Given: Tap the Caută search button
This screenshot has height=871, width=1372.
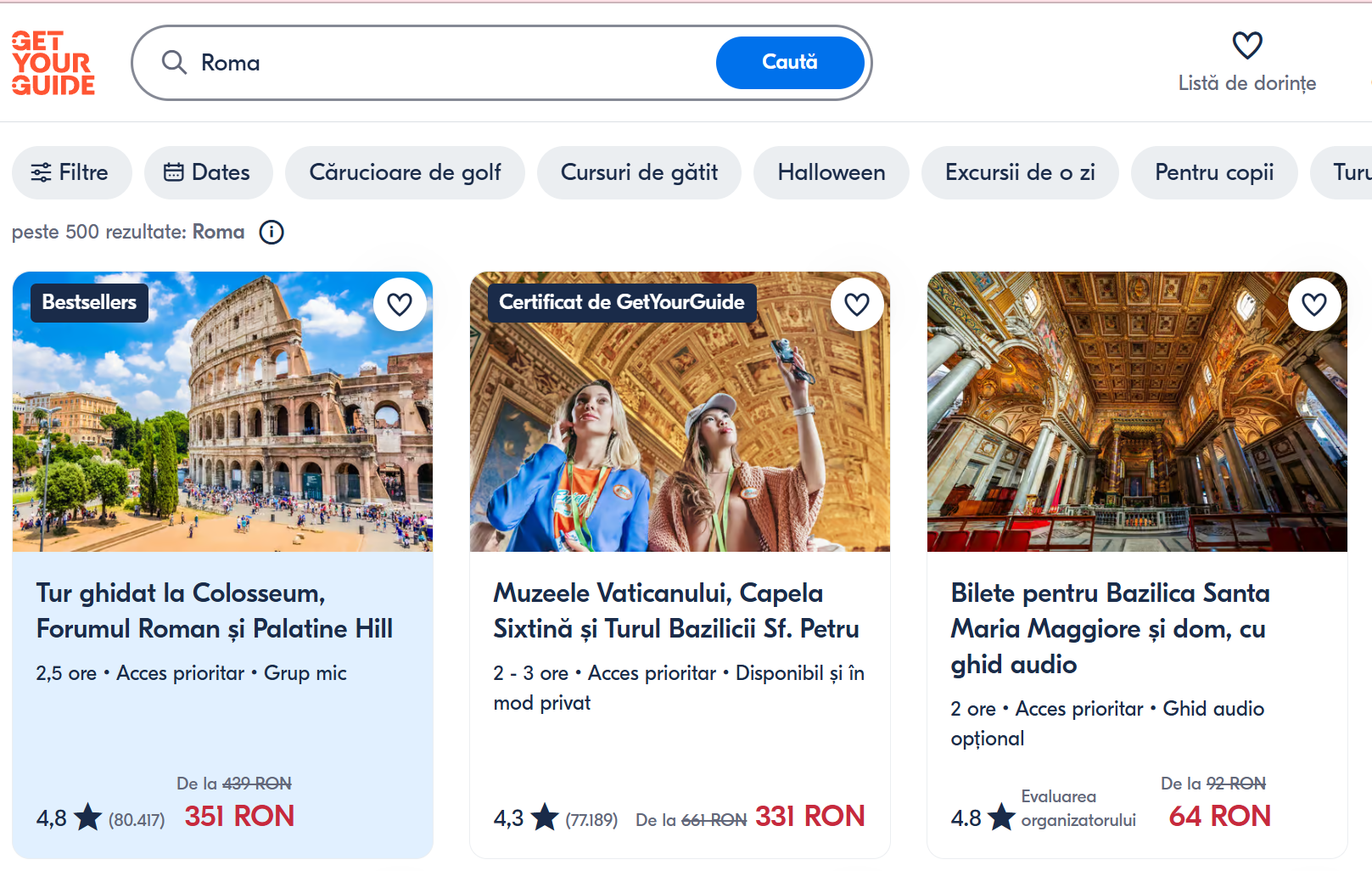Looking at the screenshot, I should (789, 62).
